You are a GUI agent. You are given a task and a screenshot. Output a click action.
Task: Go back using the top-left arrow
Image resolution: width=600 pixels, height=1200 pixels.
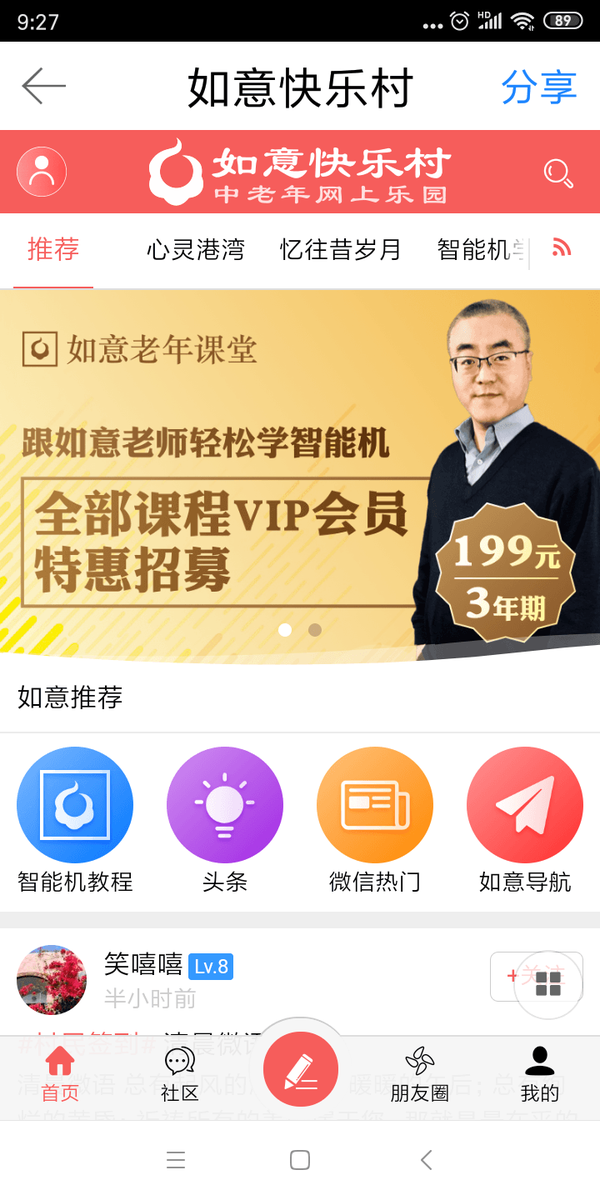[x=44, y=87]
